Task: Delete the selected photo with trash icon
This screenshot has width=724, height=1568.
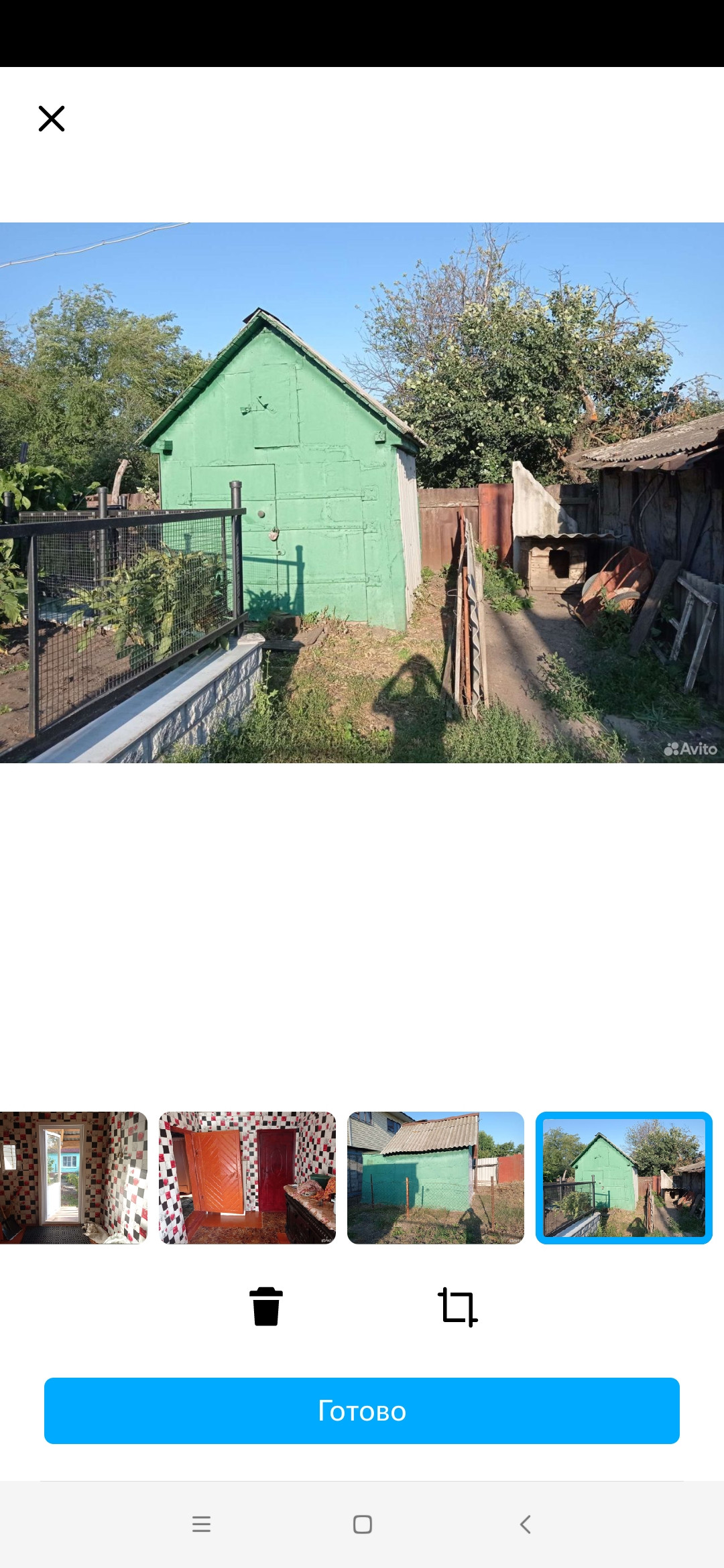Action: click(x=266, y=1306)
